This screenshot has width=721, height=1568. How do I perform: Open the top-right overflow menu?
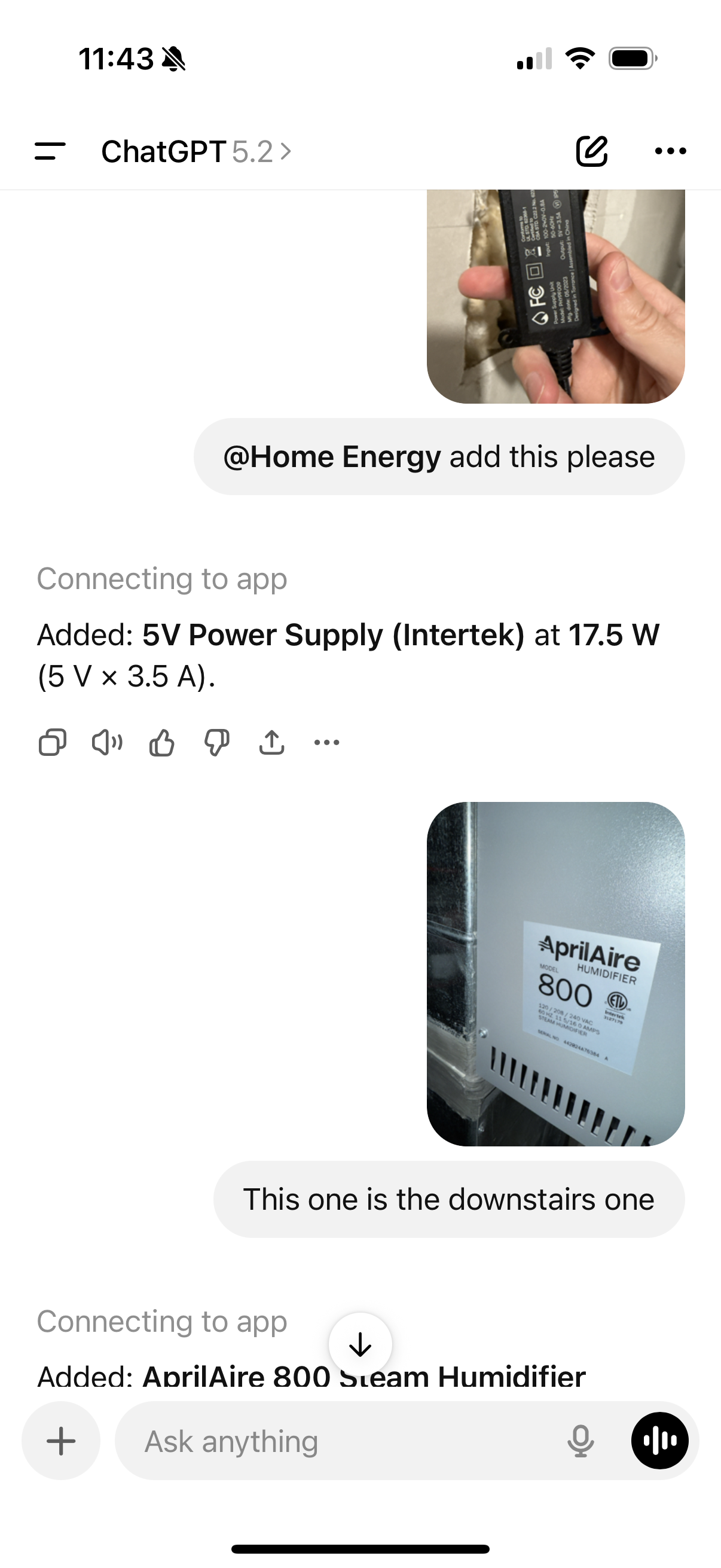coord(670,151)
